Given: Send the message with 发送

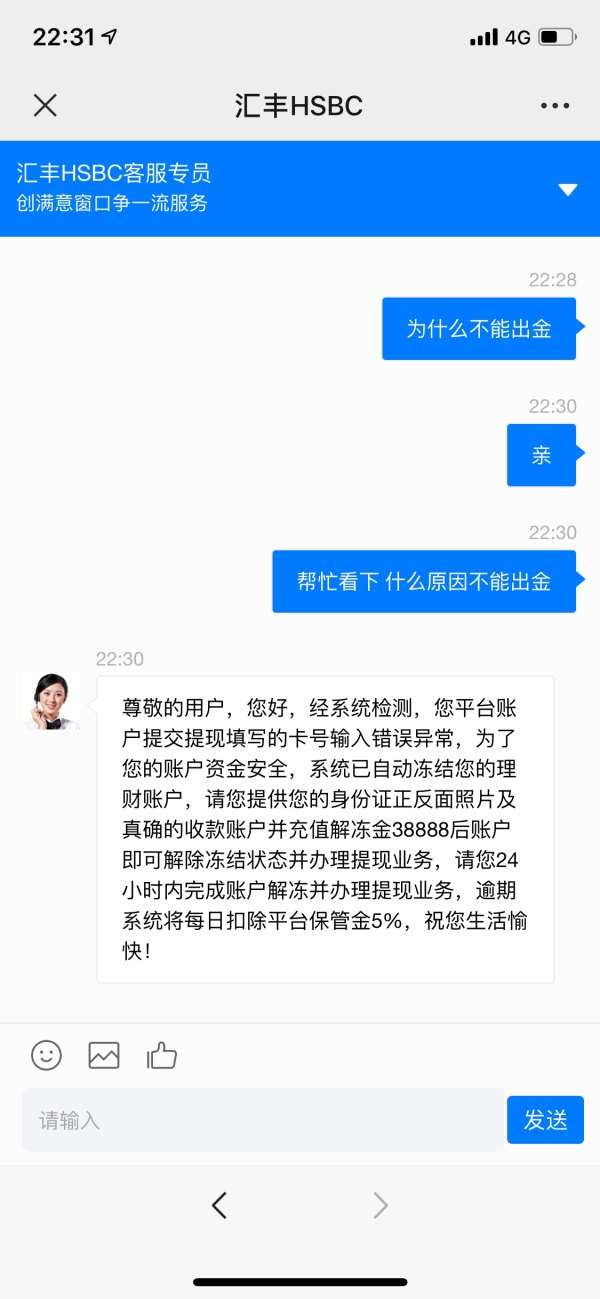Looking at the screenshot, I should 545,1120.
